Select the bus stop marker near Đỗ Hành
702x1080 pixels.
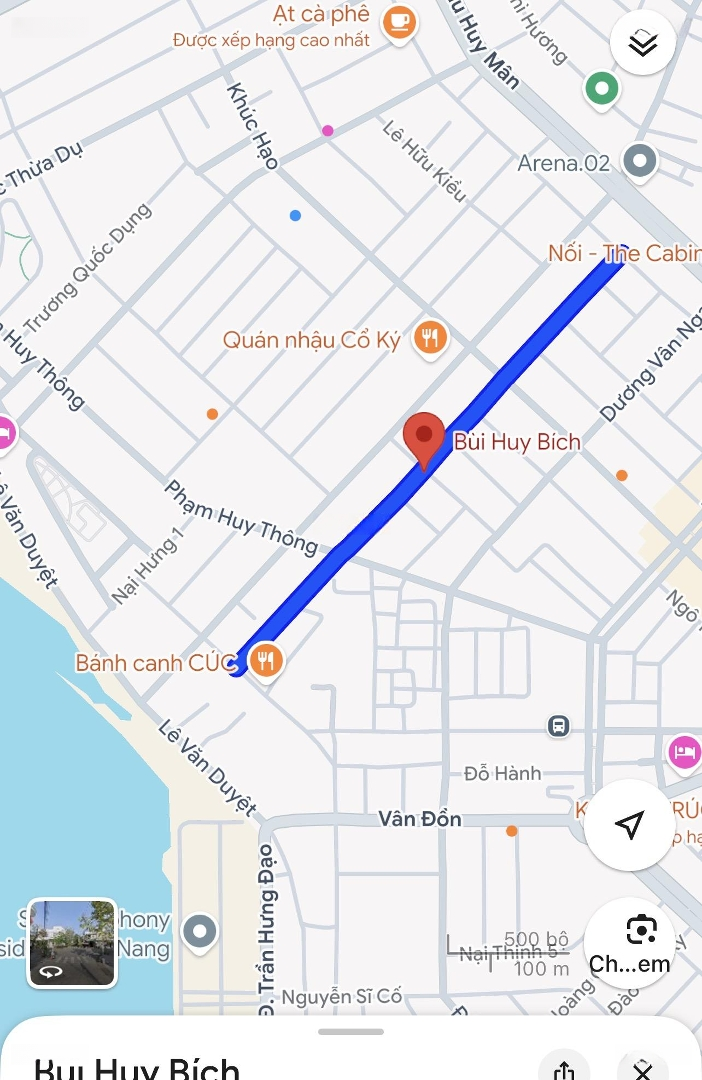[x=559, y=725]
